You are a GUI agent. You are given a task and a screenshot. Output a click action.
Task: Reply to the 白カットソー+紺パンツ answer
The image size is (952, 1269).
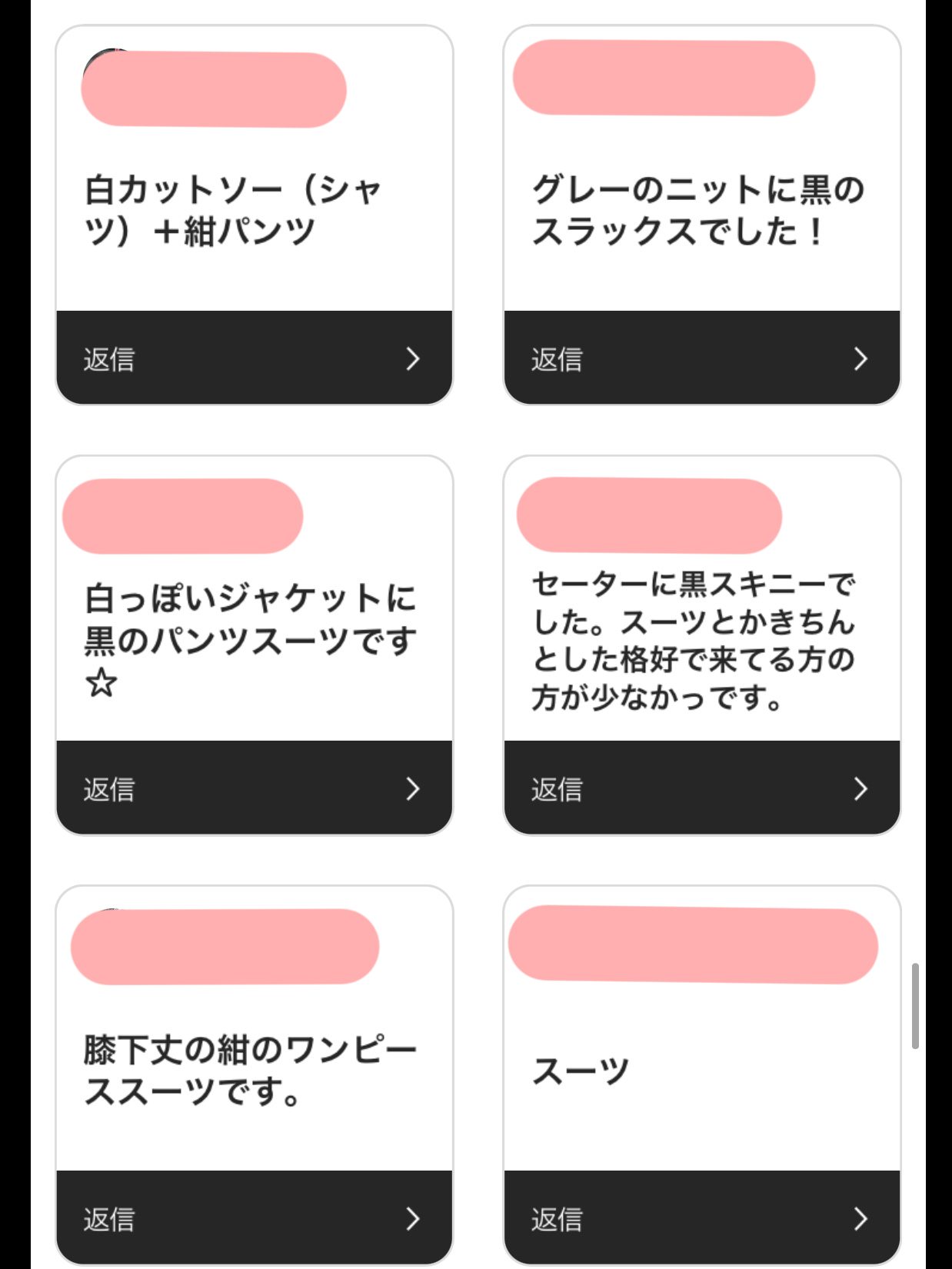pos(254,358)
